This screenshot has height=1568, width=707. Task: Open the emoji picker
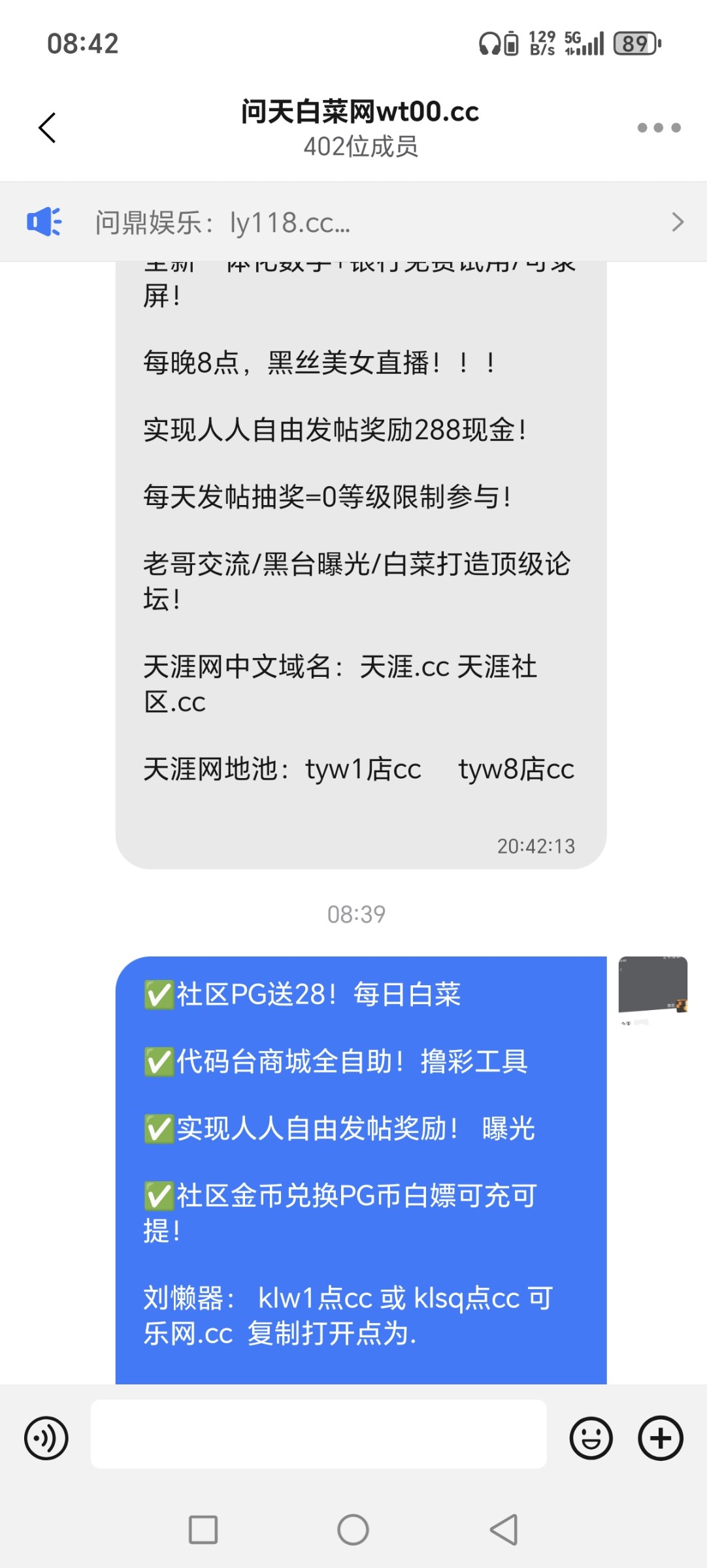point(590,1437)
